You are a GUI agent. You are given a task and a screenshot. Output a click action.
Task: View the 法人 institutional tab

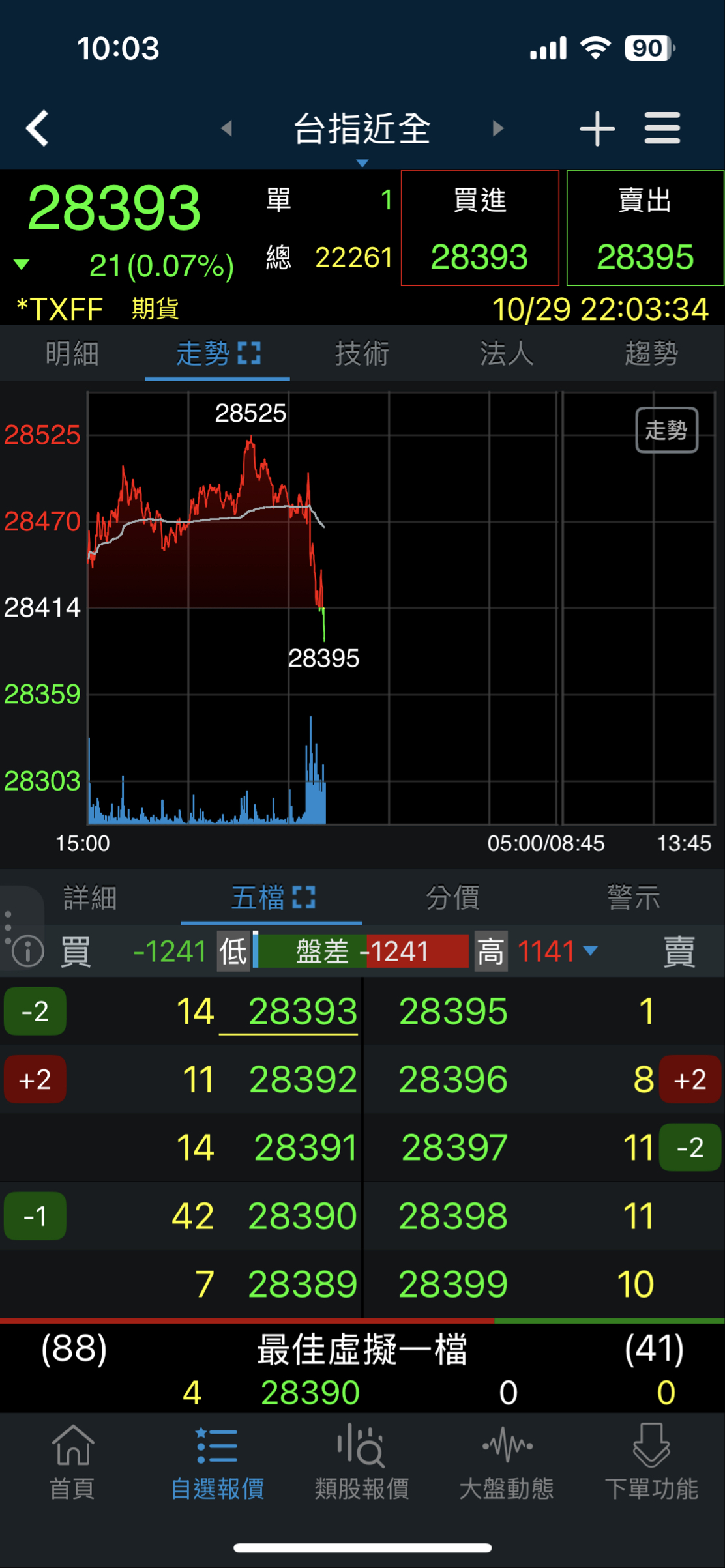tap(507, 354)
